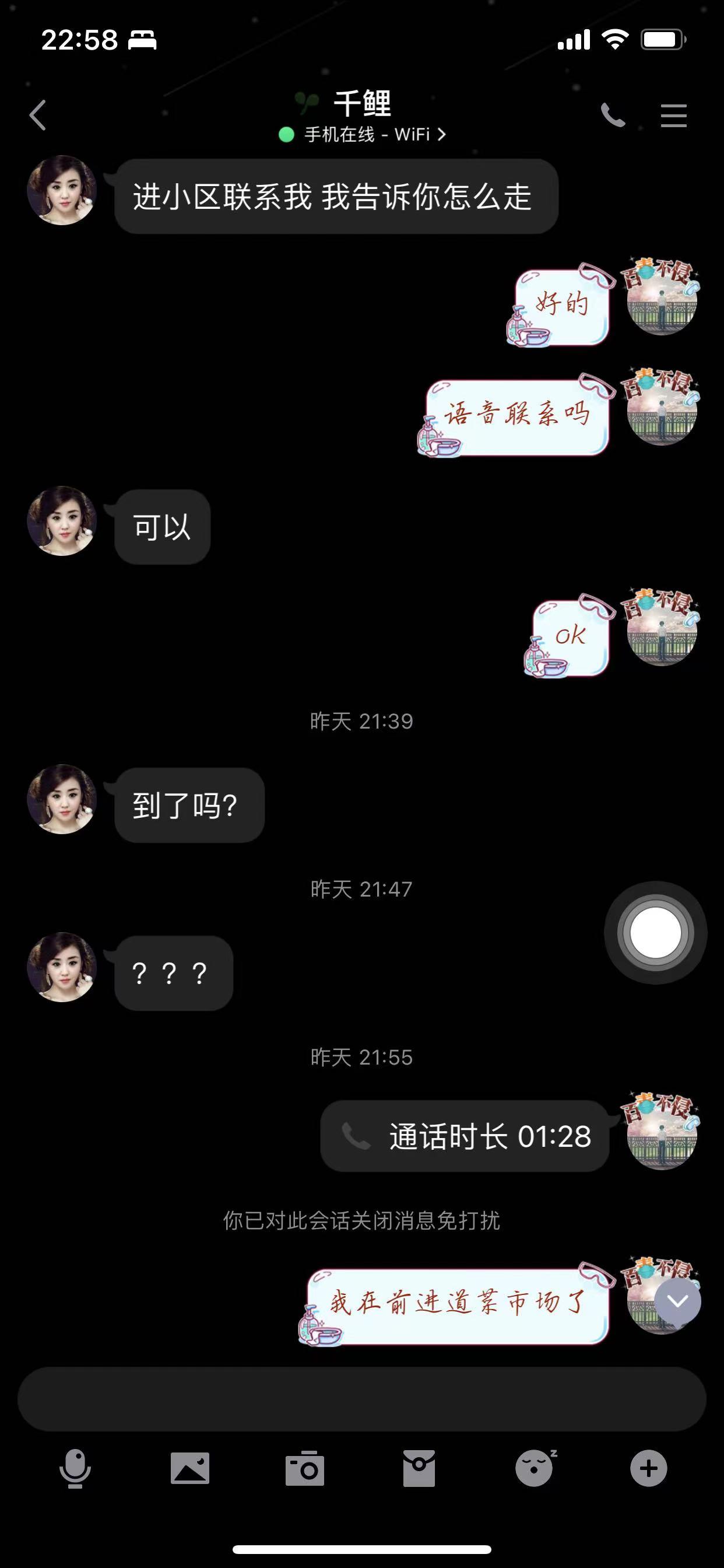View 千鲤's profile from the 到了吗? avatar
This screenshot has width=724, height=1568.
(x=62, y=799)
